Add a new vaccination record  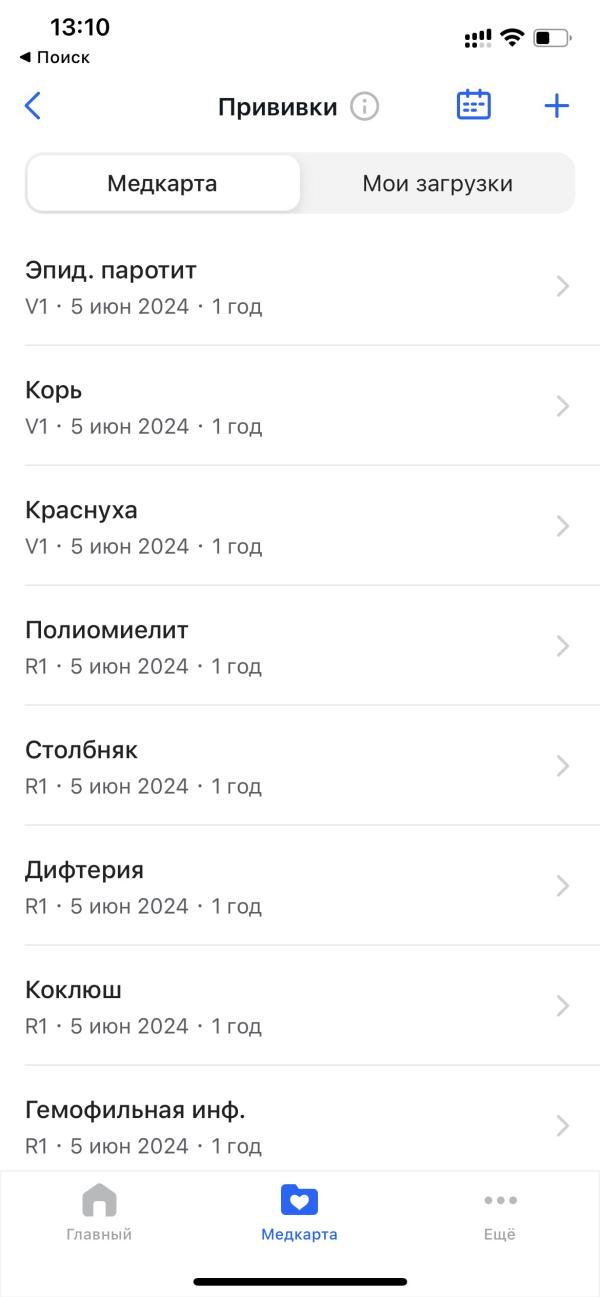click(556, 106)
